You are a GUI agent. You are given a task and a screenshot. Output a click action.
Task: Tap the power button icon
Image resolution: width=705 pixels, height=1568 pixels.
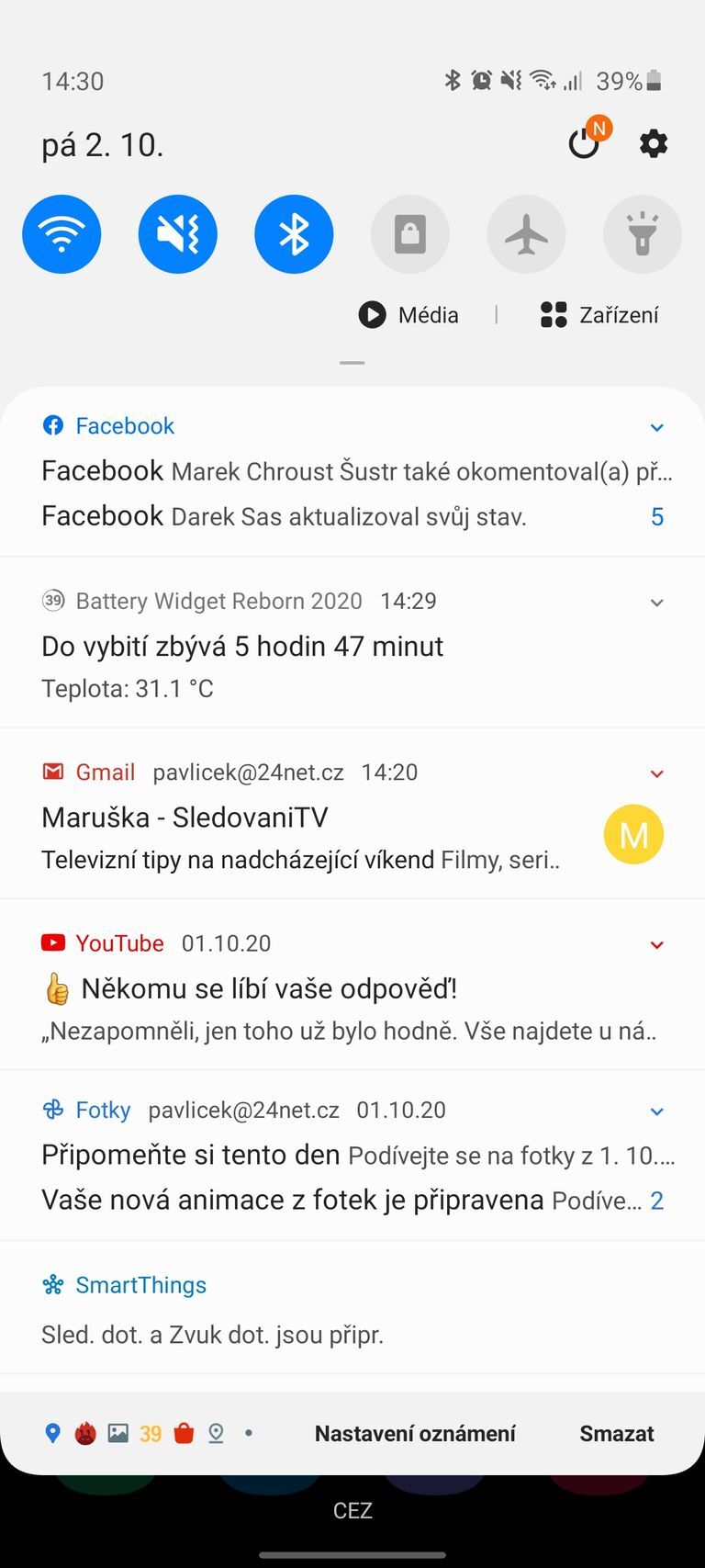584,143
